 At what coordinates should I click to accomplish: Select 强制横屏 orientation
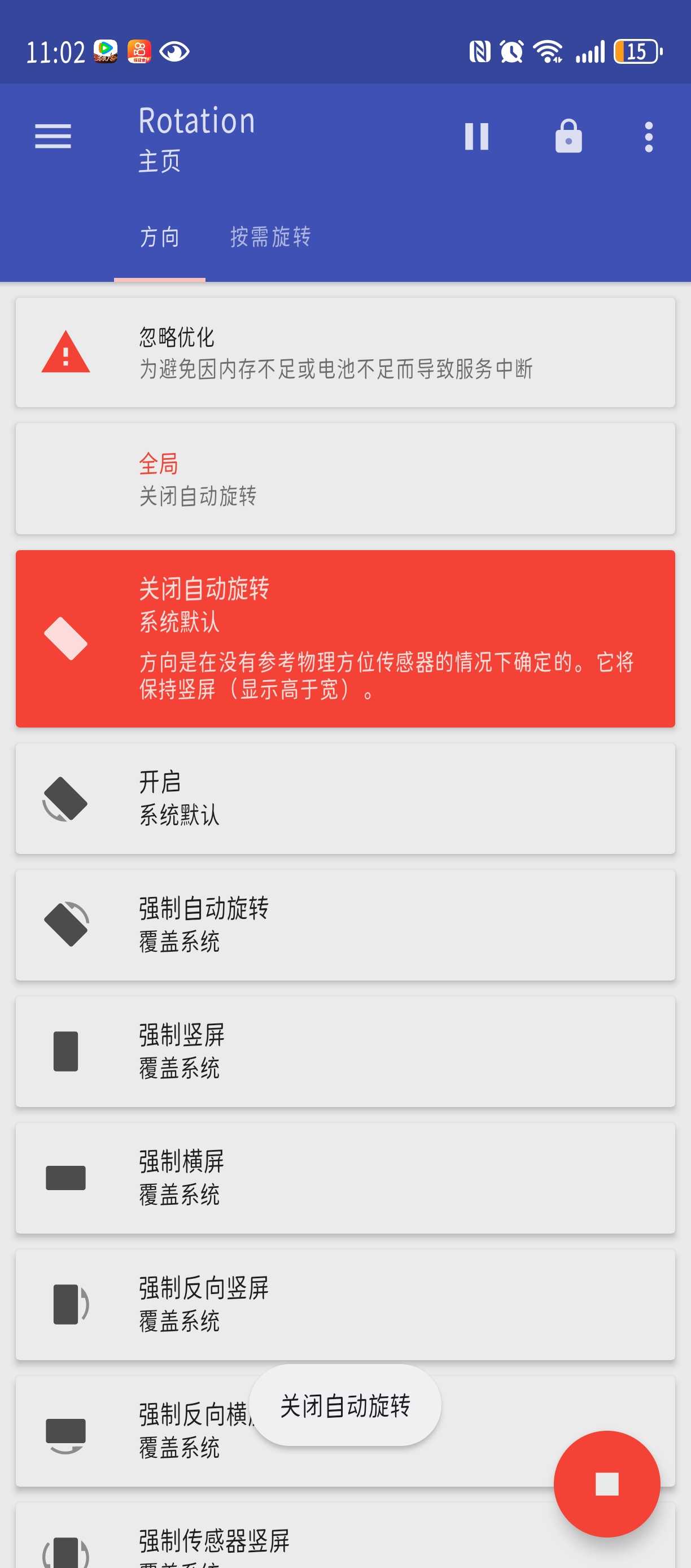click(x=345, y=1177)
